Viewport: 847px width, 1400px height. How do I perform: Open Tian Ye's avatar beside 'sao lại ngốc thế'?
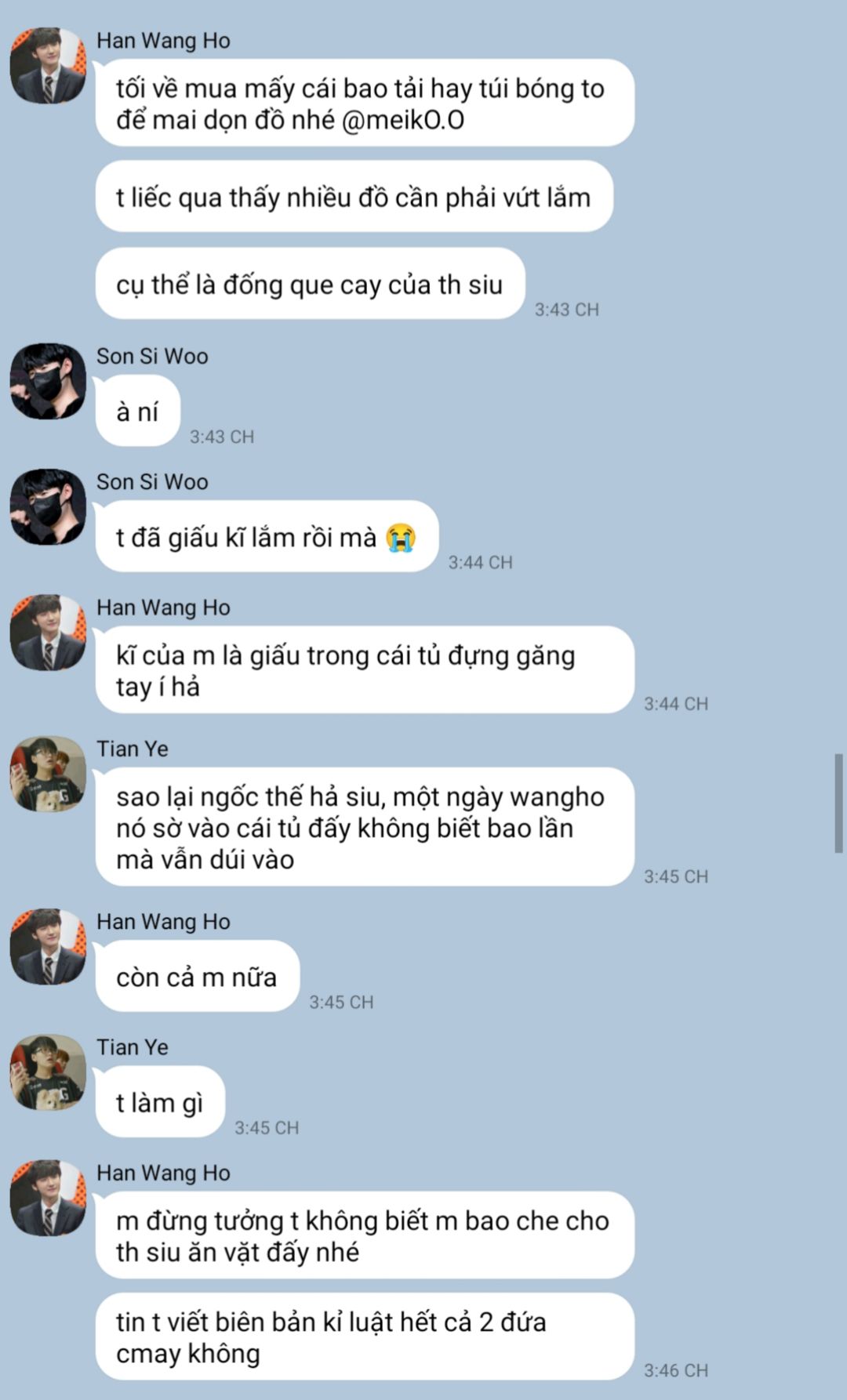48,774
